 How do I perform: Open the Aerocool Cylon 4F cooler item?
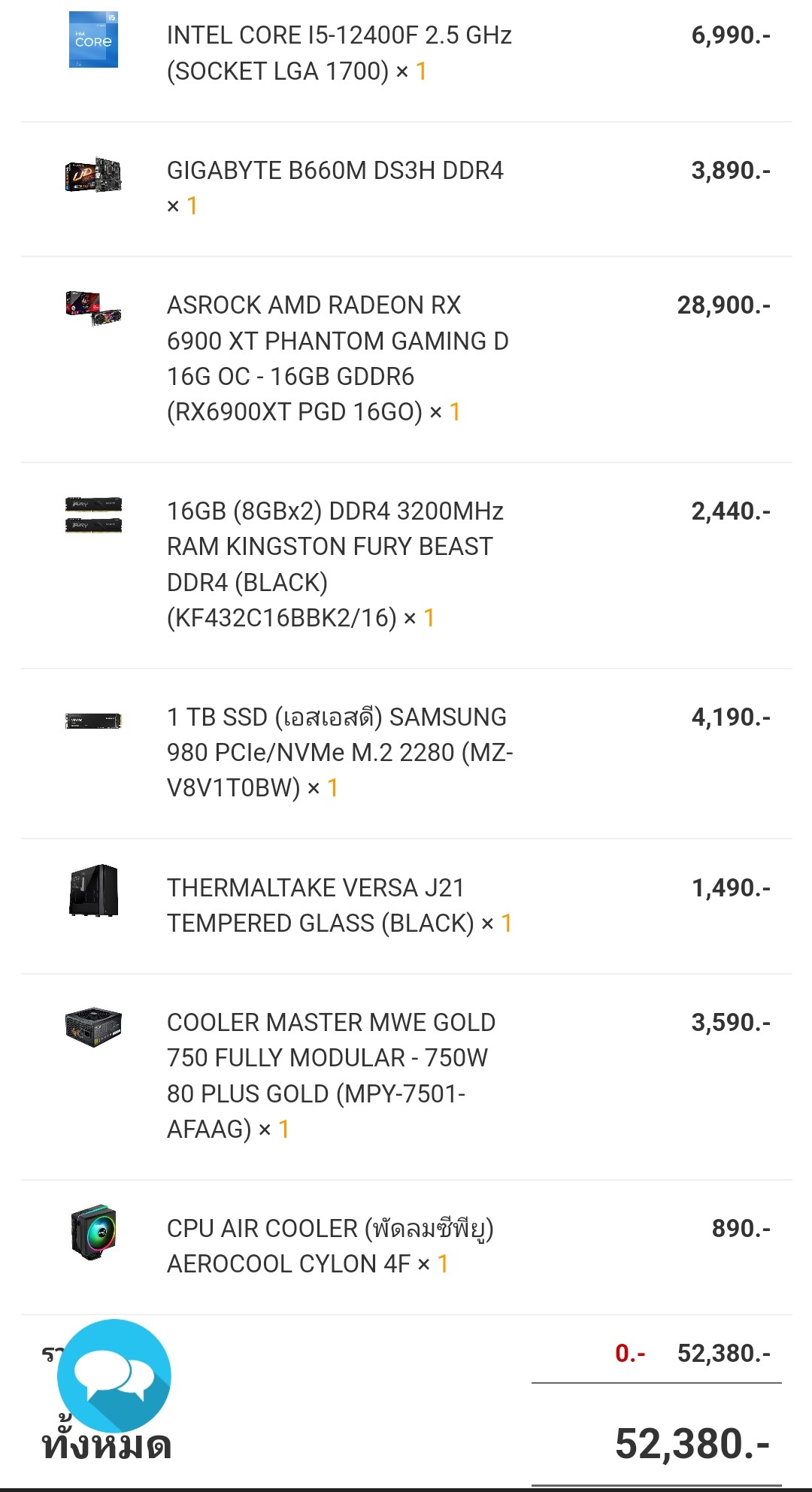329,1246
